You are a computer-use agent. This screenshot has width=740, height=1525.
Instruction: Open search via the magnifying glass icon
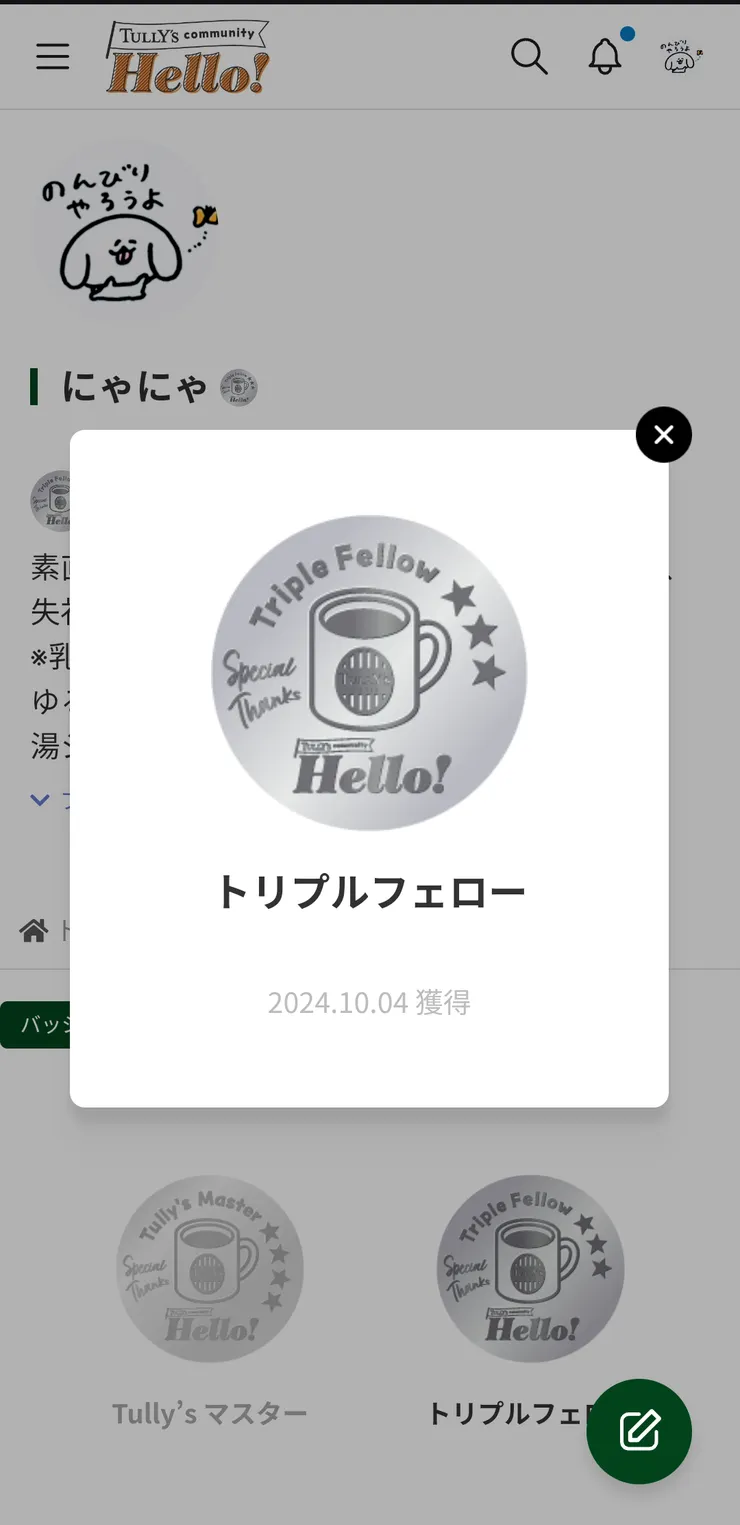pyautogui.click(x=530, y=57)
